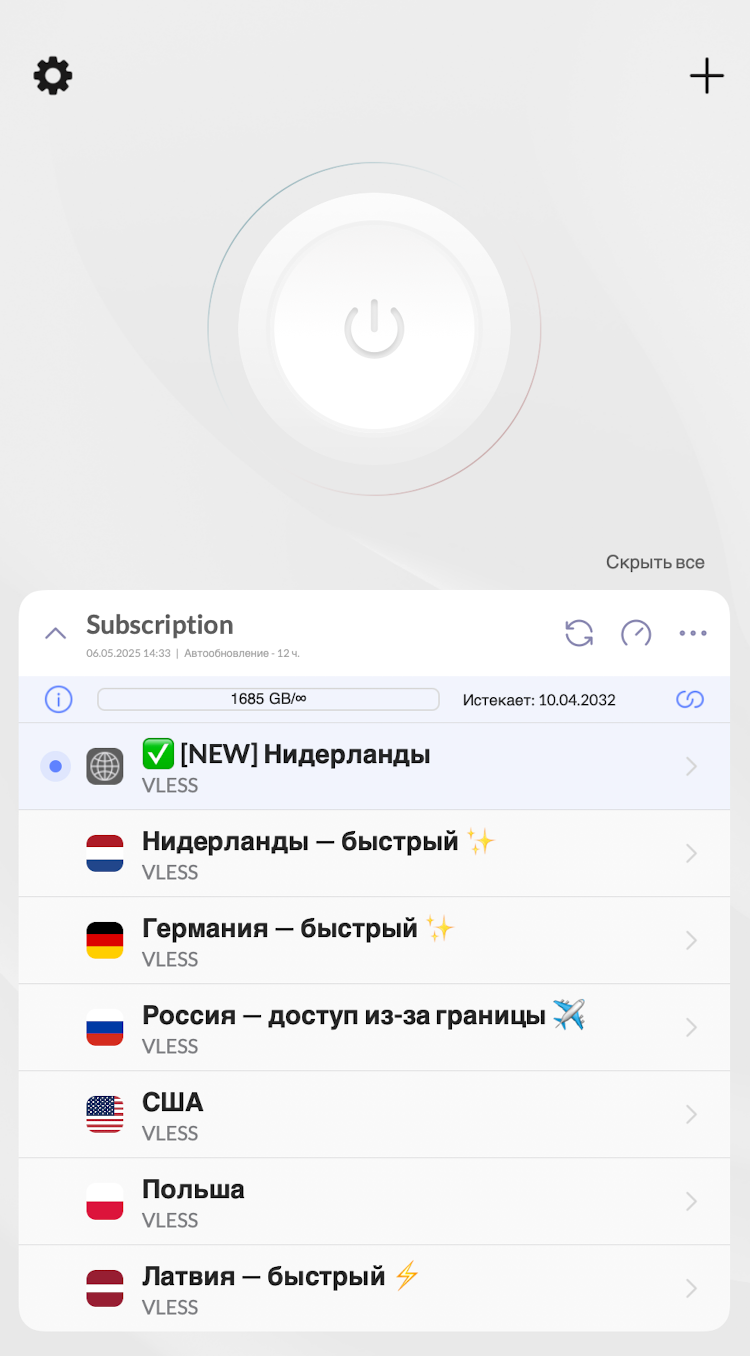Viewport: 750px width, 1356px height.
Task: Show subscription info icon
Action: pos(58,699)
